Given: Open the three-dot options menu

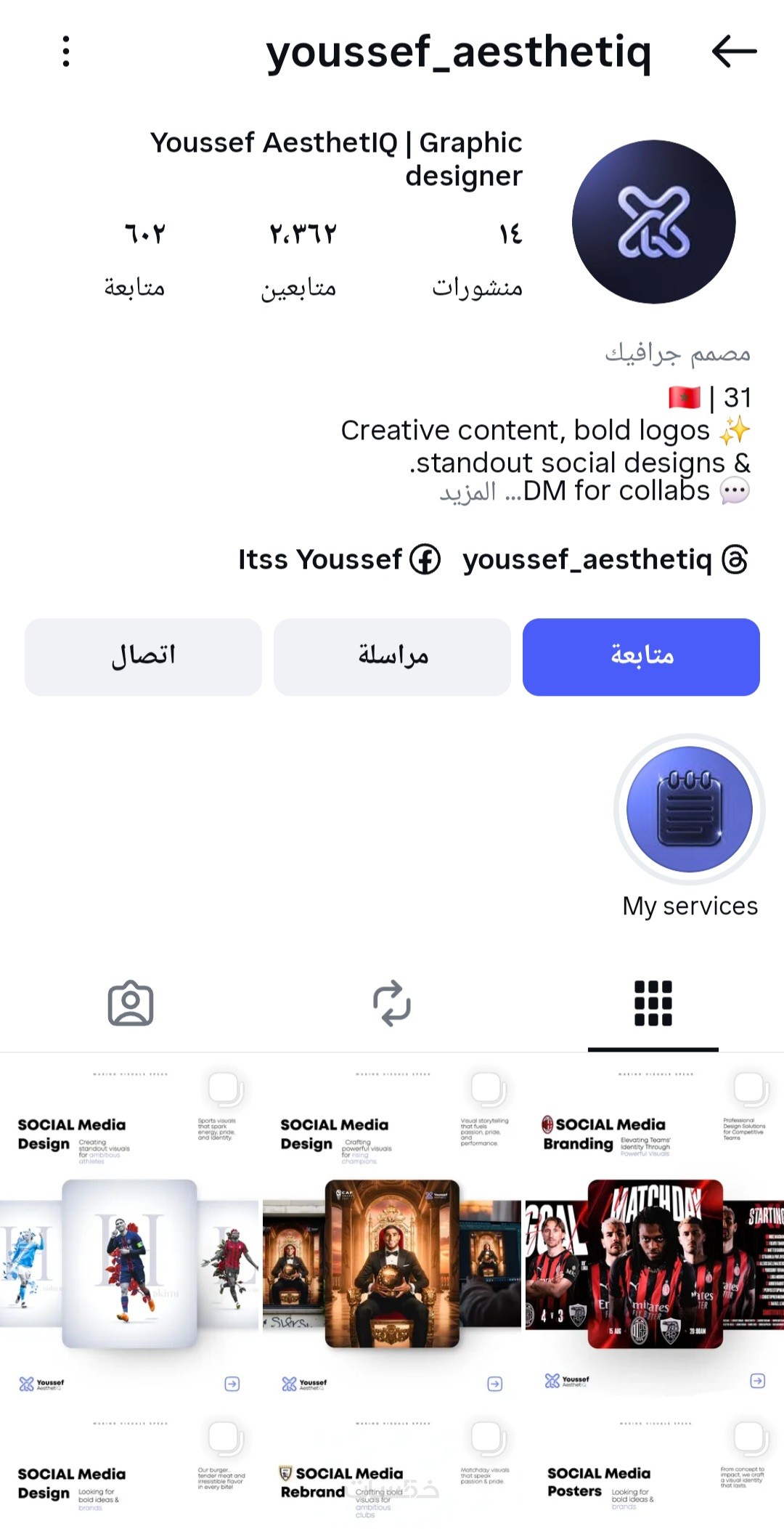Looking at the screenshot, I should (x=66, y=52).
